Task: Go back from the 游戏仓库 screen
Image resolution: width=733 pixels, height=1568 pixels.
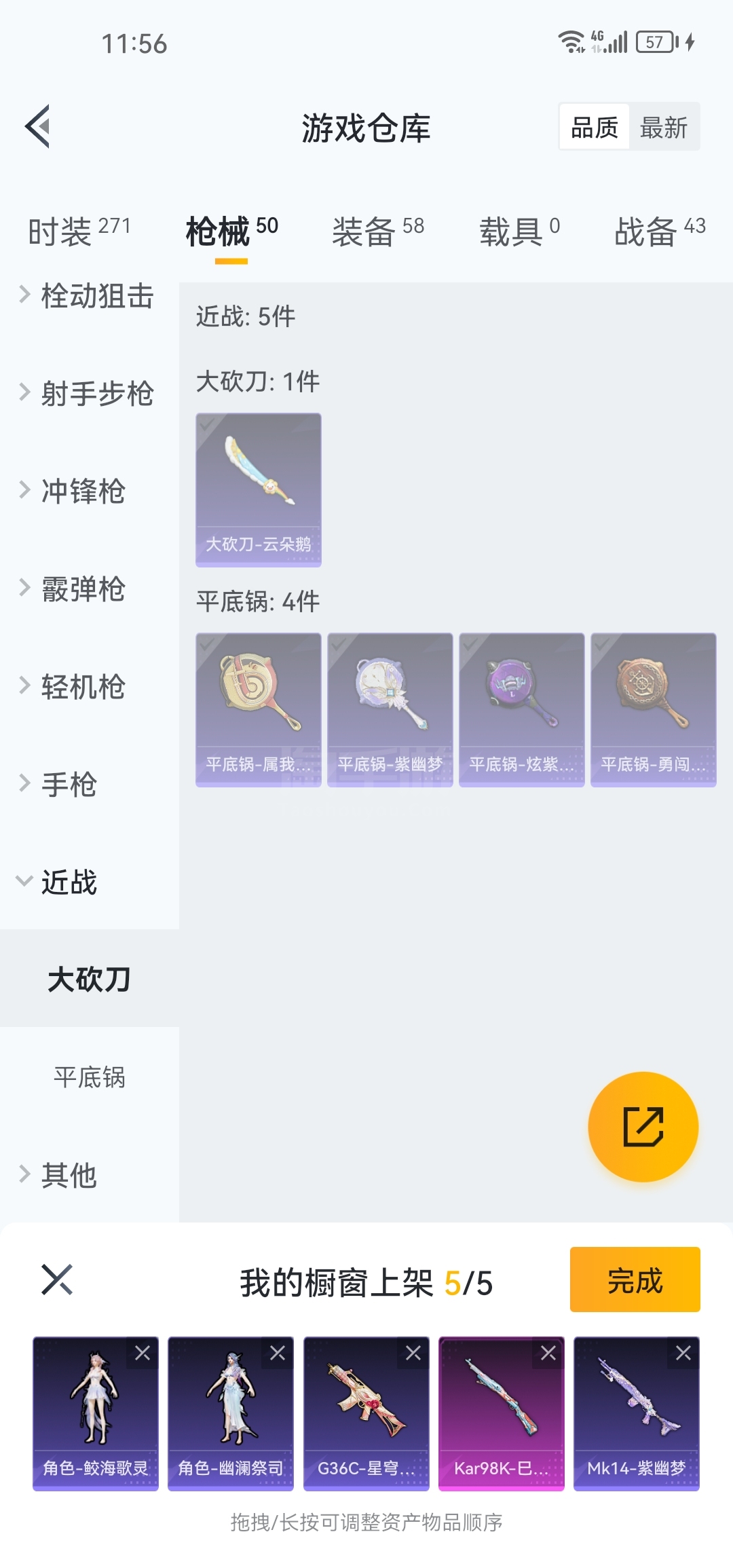Action: [x=38, y=126]
